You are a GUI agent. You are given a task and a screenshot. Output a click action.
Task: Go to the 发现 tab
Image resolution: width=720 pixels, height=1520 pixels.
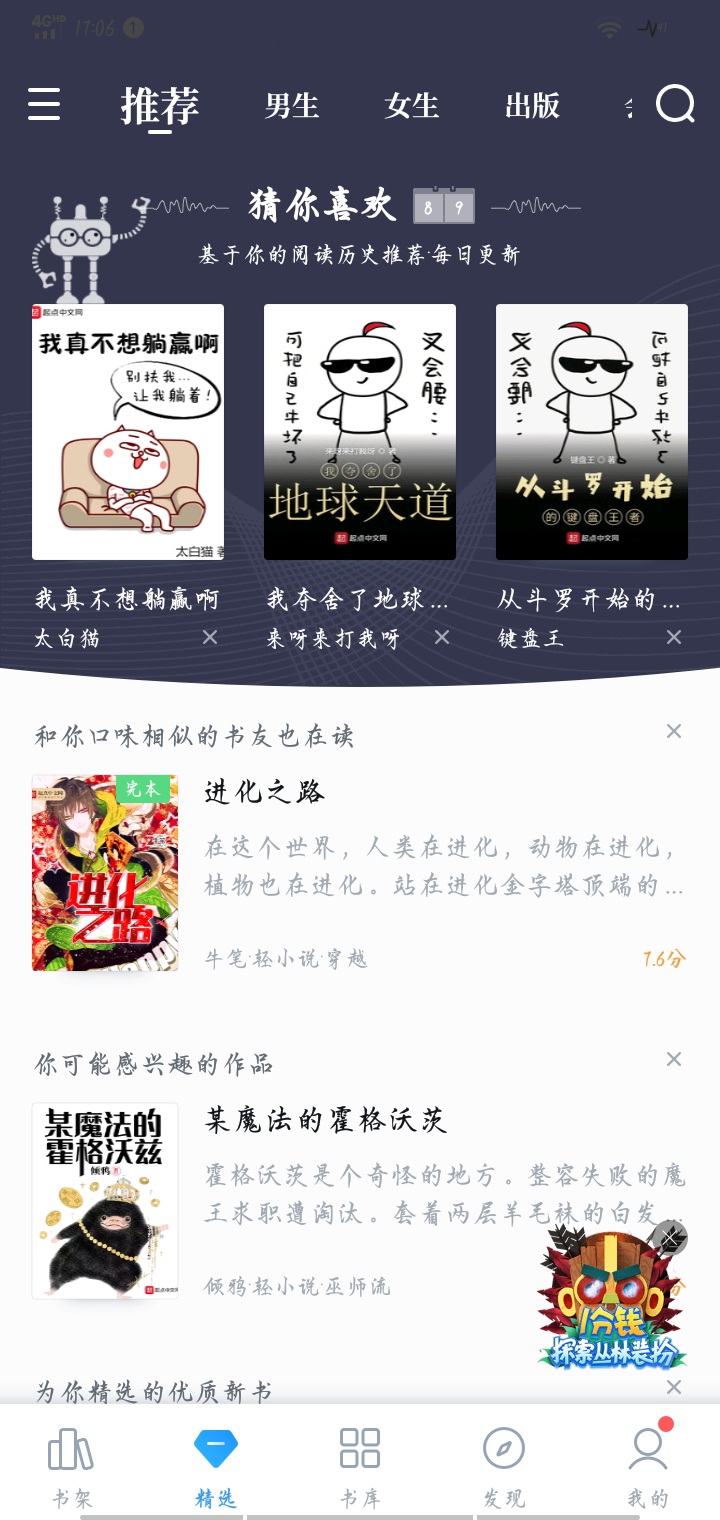pyautogui.click(x=504, y=1465)
